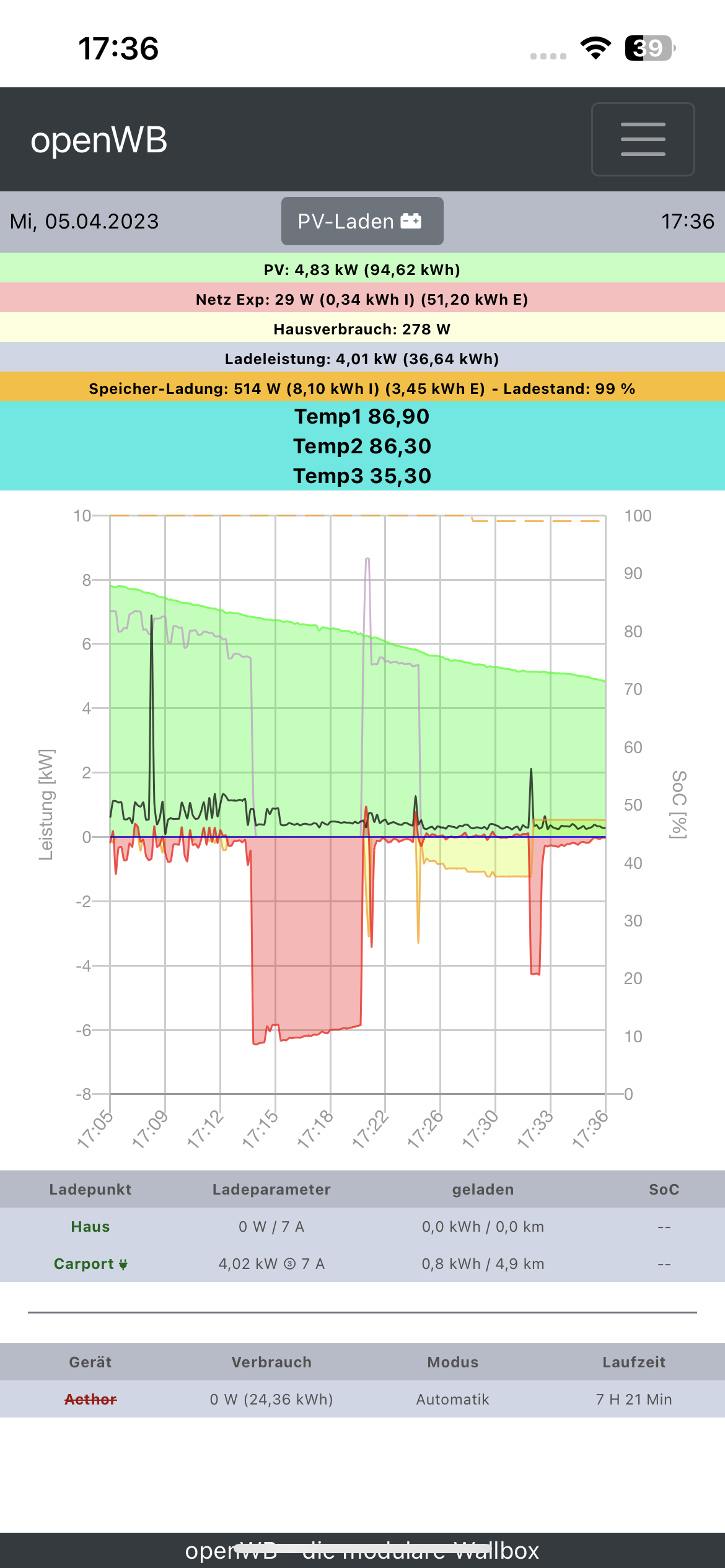Open the PV-Laden charge mode selector

(x=362, y=221)
